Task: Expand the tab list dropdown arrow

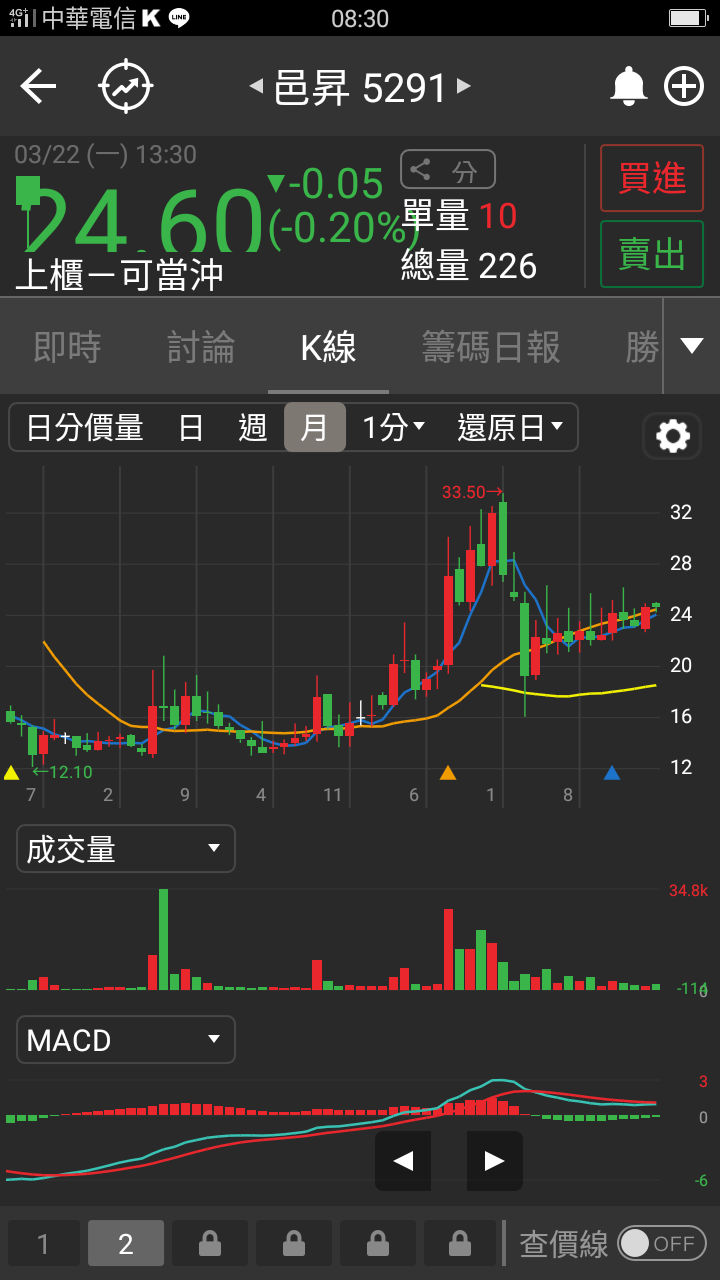Action: [x=691, y=346]
